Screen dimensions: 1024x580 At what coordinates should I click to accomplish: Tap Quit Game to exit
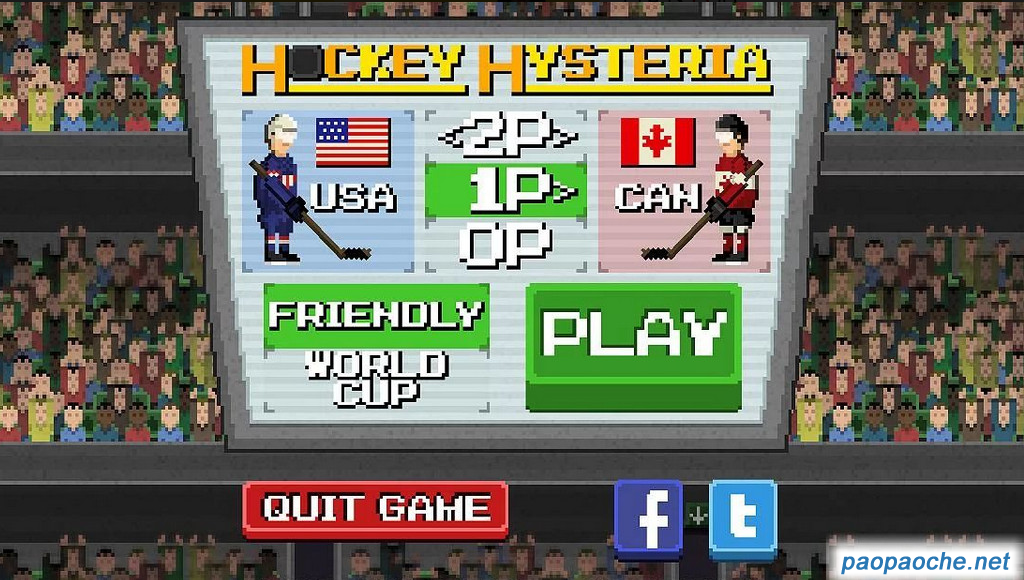point(376,508)
